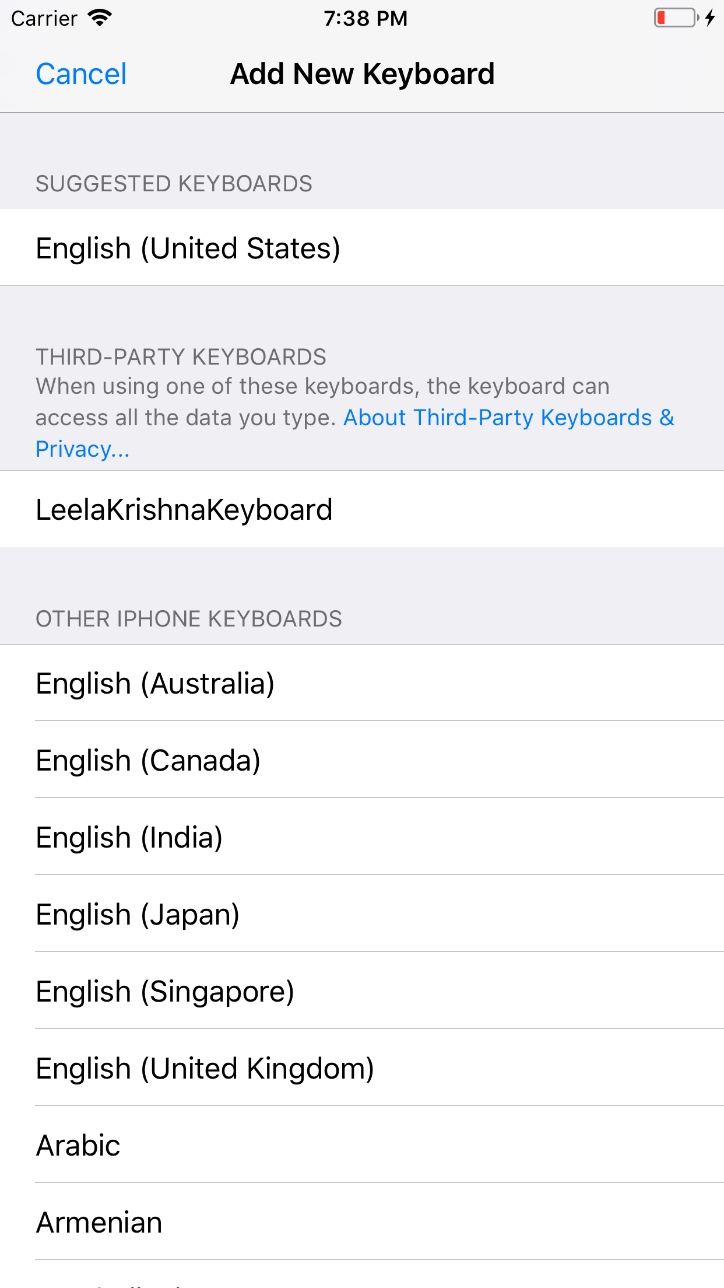Pick the English (Japan) keyboard
This screenshot has width=724, height=1288.
(x=138, y=915)
